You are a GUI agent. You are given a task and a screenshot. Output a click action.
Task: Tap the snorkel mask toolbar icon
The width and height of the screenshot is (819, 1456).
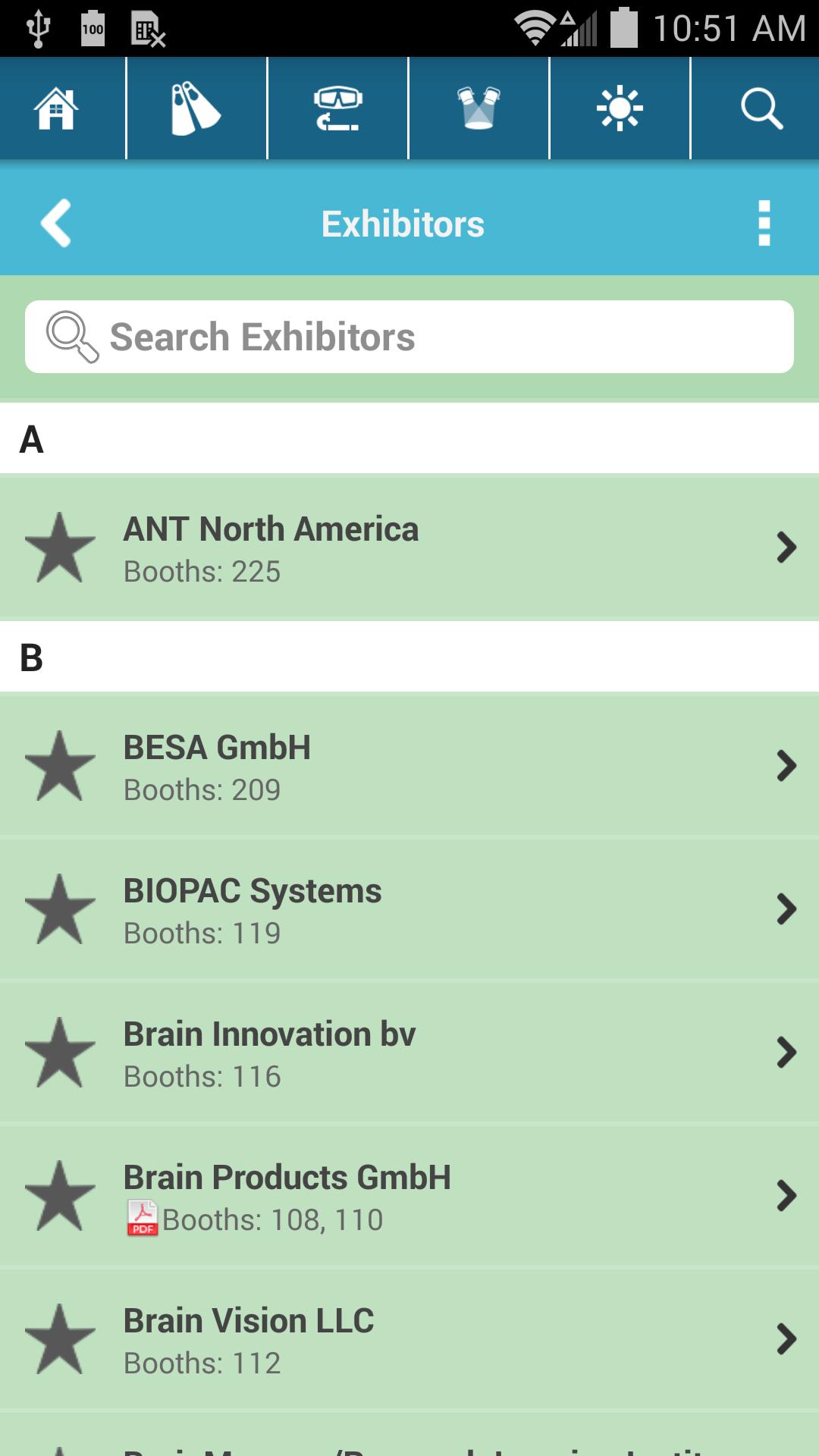[x=338, y=108]
